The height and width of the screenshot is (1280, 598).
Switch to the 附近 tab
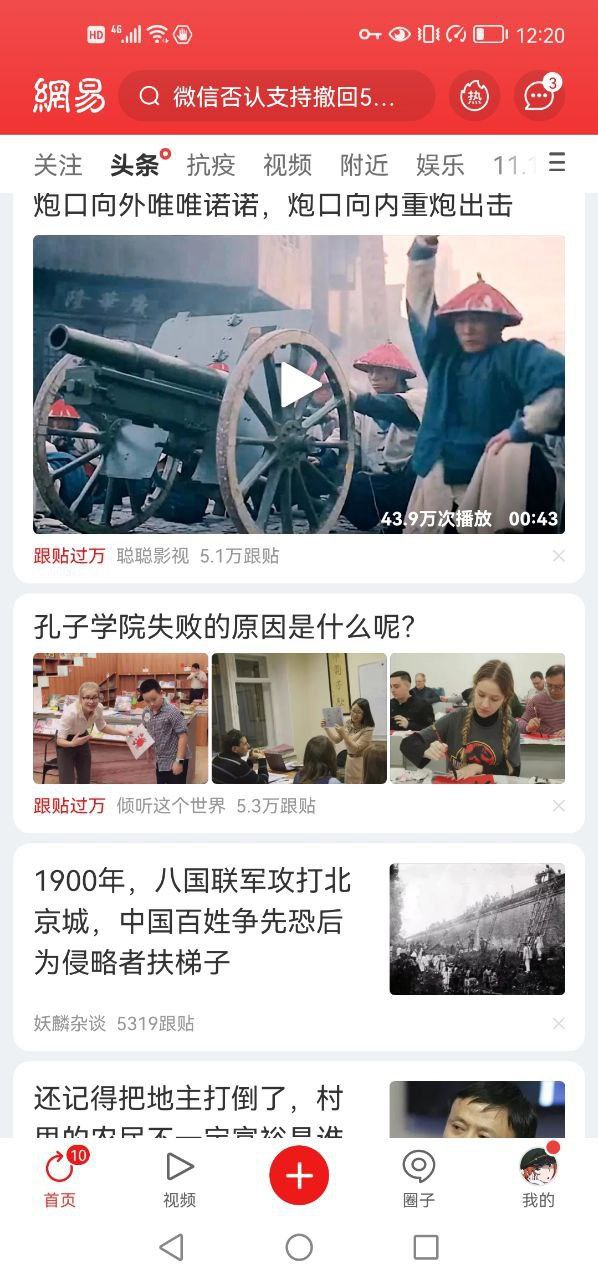(x=364, y=164)
